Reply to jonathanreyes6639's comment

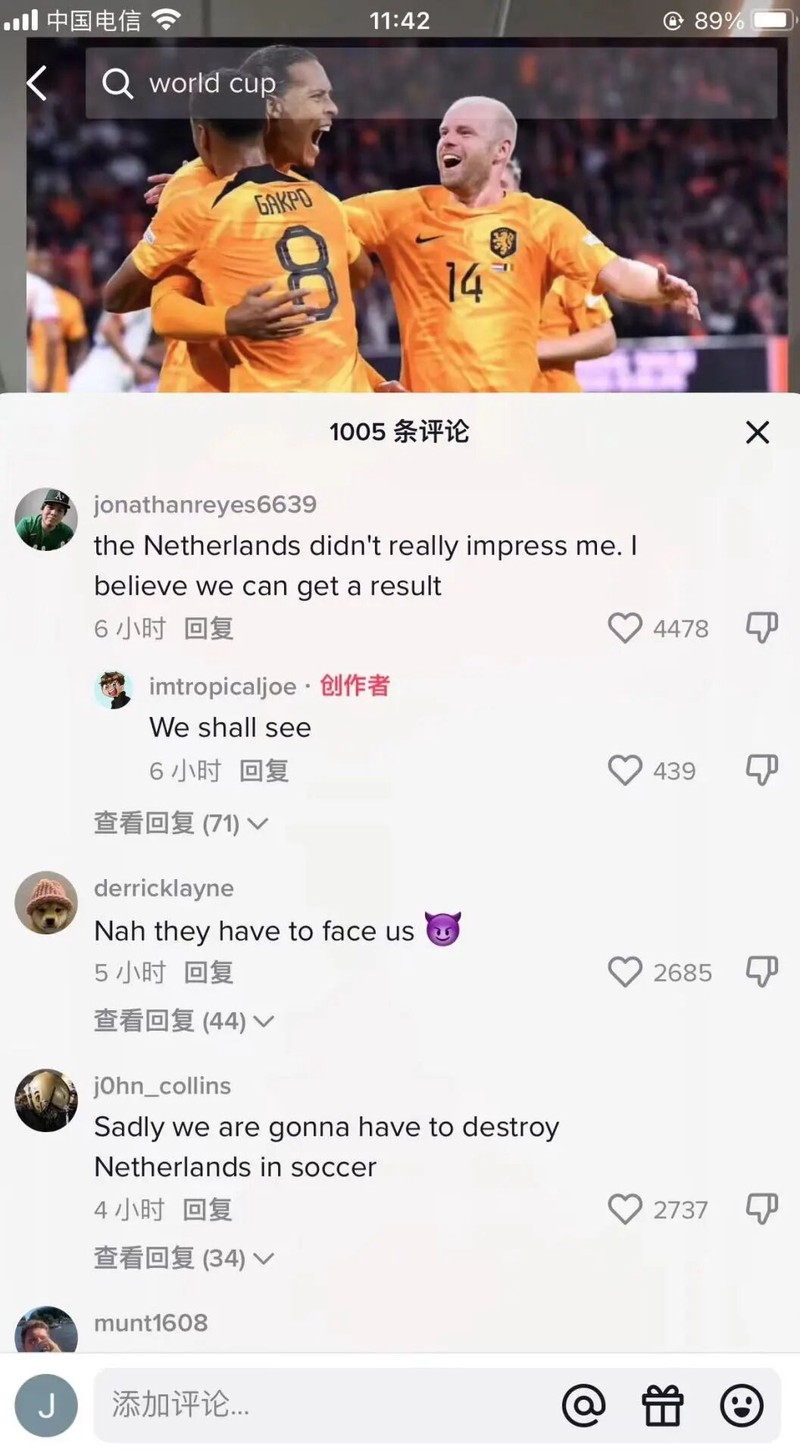click(209, 628)
